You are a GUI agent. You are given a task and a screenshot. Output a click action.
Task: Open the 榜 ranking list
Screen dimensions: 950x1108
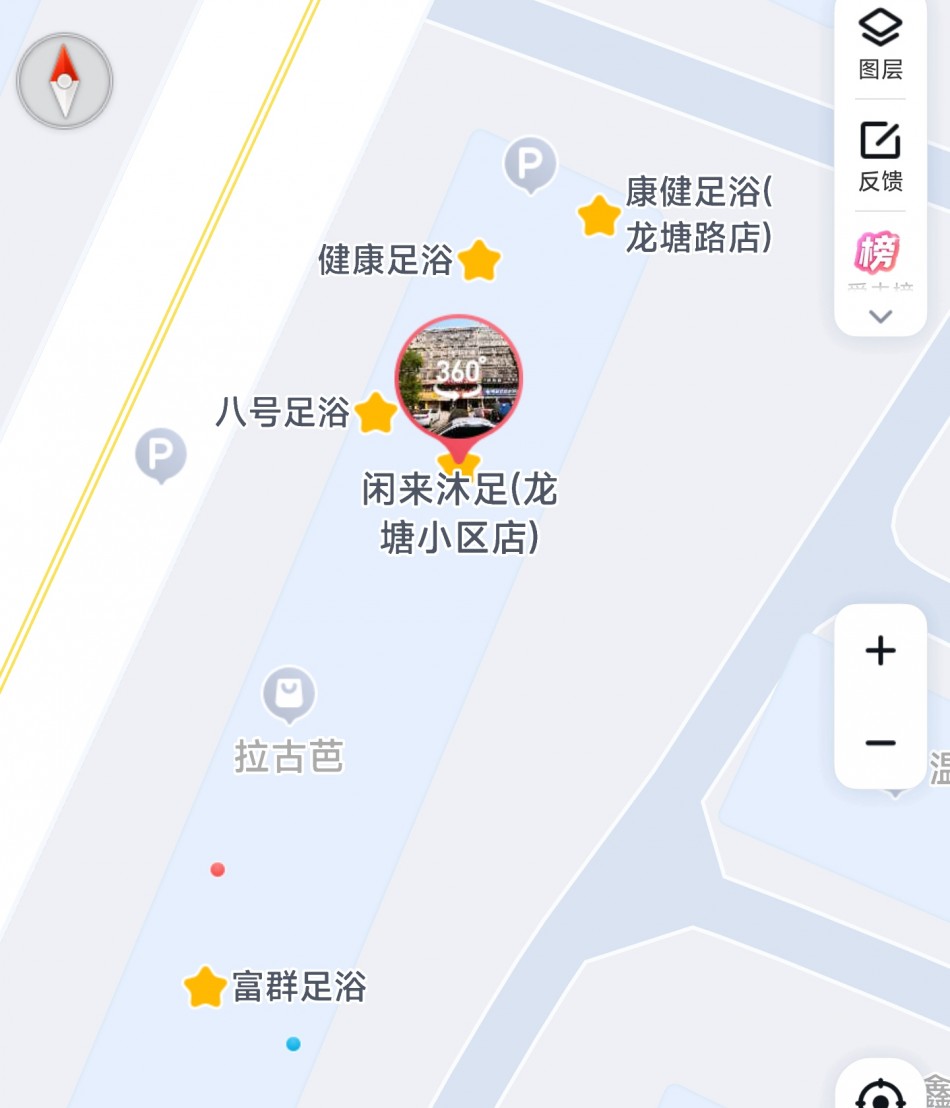877,254
